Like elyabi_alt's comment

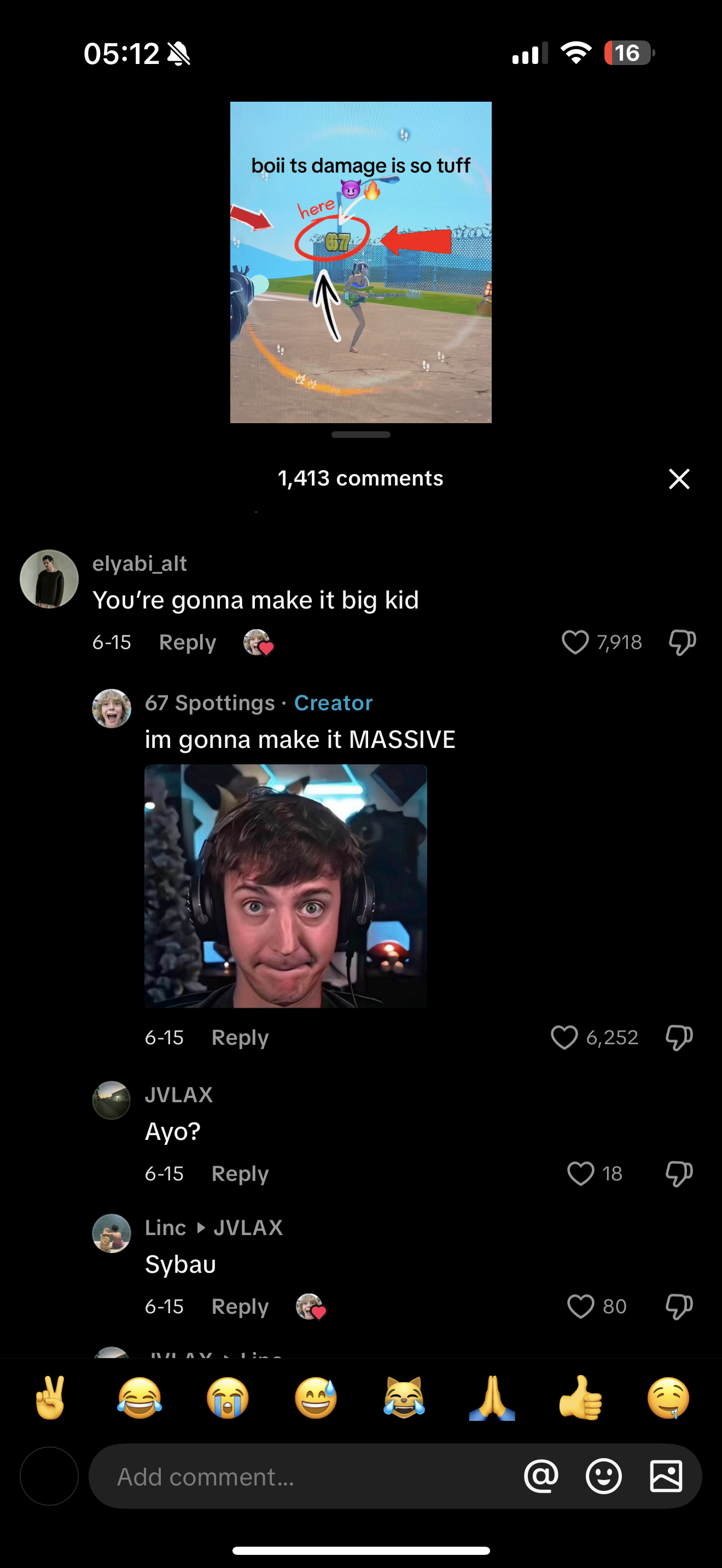click(575, 642)
